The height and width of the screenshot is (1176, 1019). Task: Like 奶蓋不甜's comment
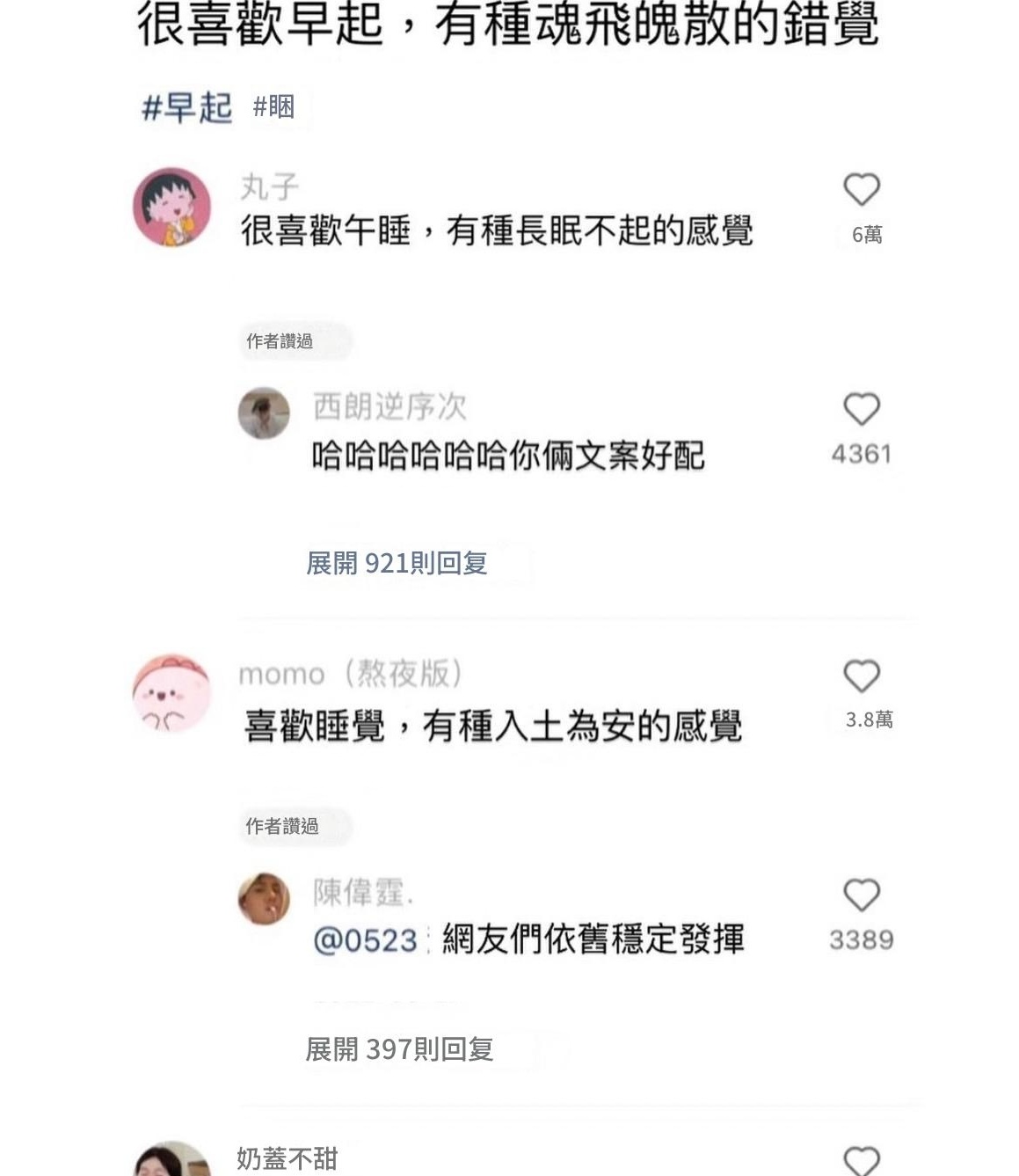point(862,1160)
